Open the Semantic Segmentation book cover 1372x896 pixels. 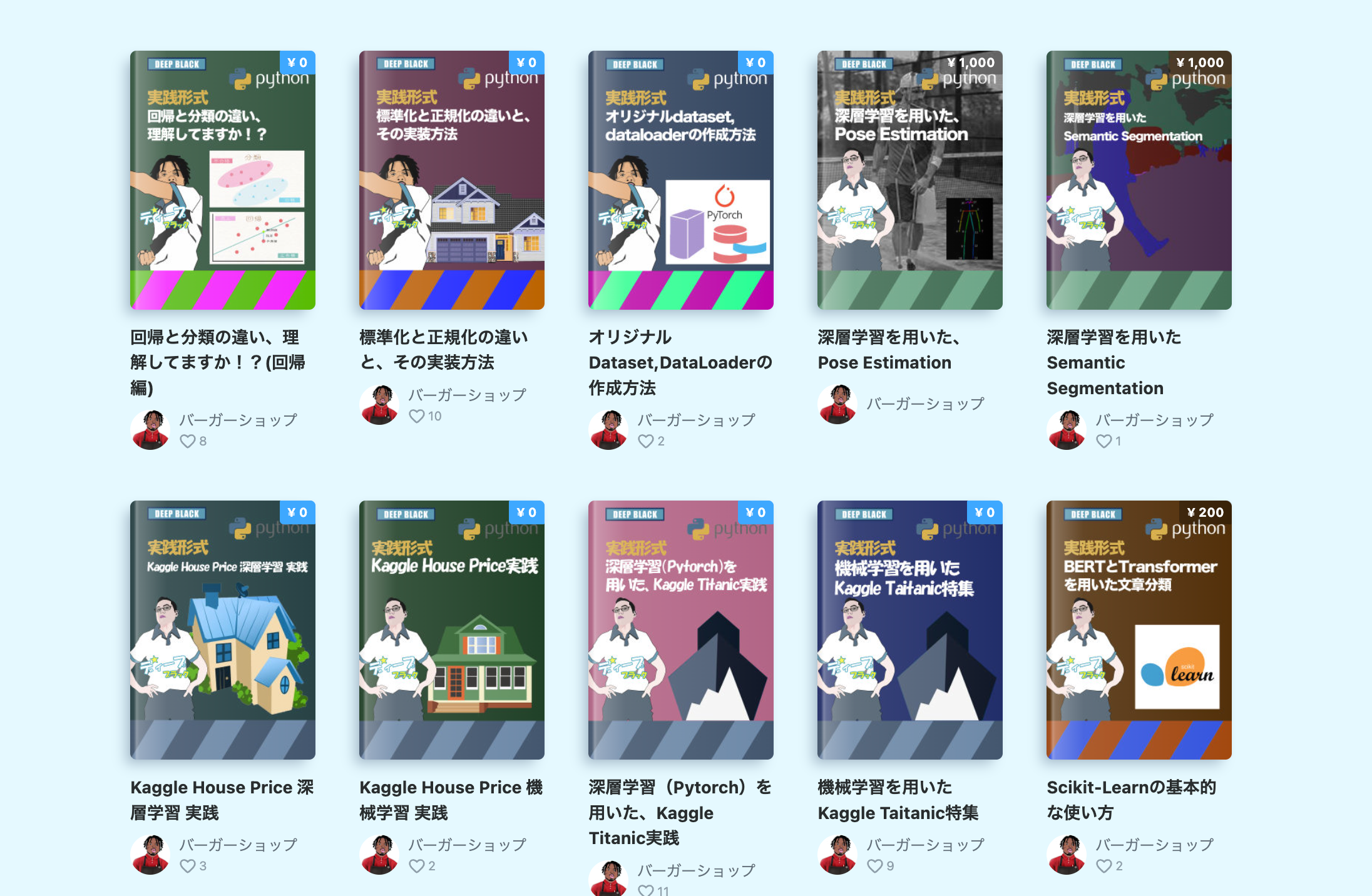click(x=1139, y=180)
